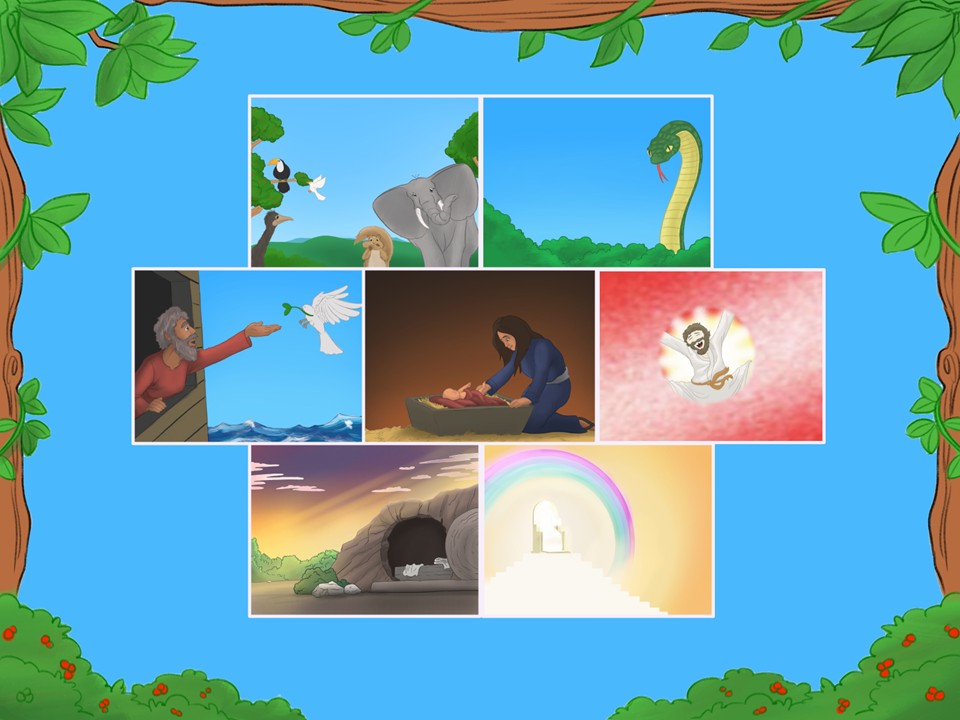960x720 pixels.
Task: Open the animals and toucan story tile
Action: [x=364, y=182]
